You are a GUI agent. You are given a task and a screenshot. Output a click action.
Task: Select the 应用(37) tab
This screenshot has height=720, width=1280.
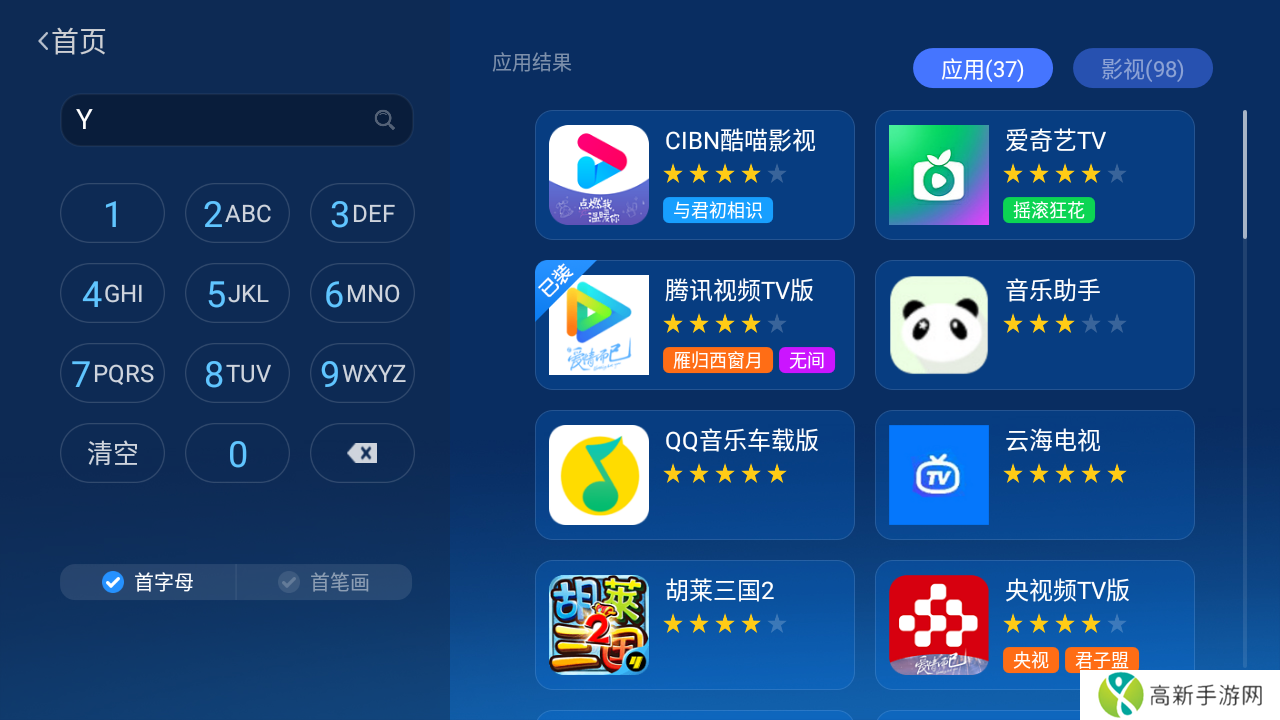point(982,69)
